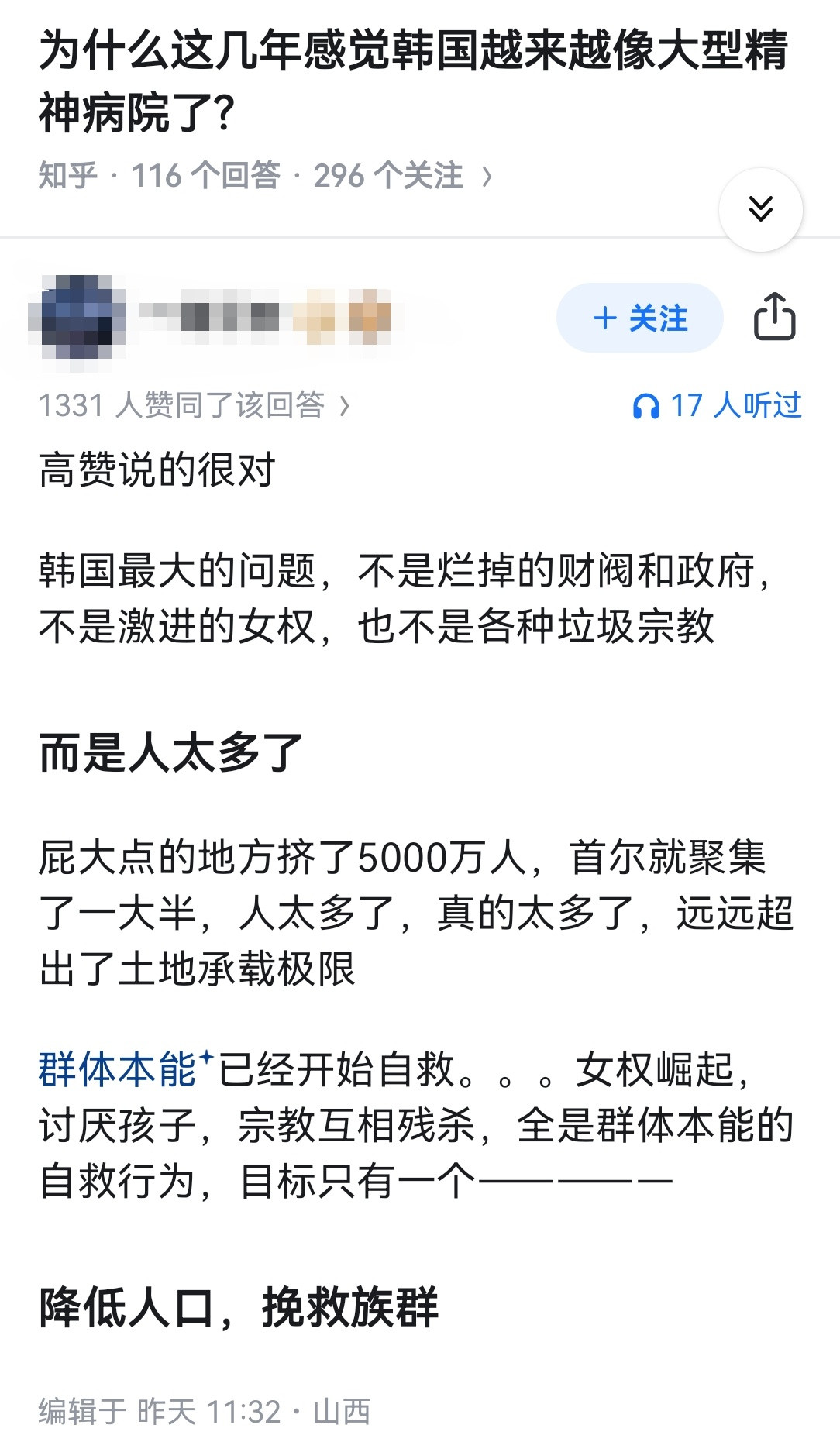Expand chevron after 1331 人赞同了该回答

coord(346,407)
